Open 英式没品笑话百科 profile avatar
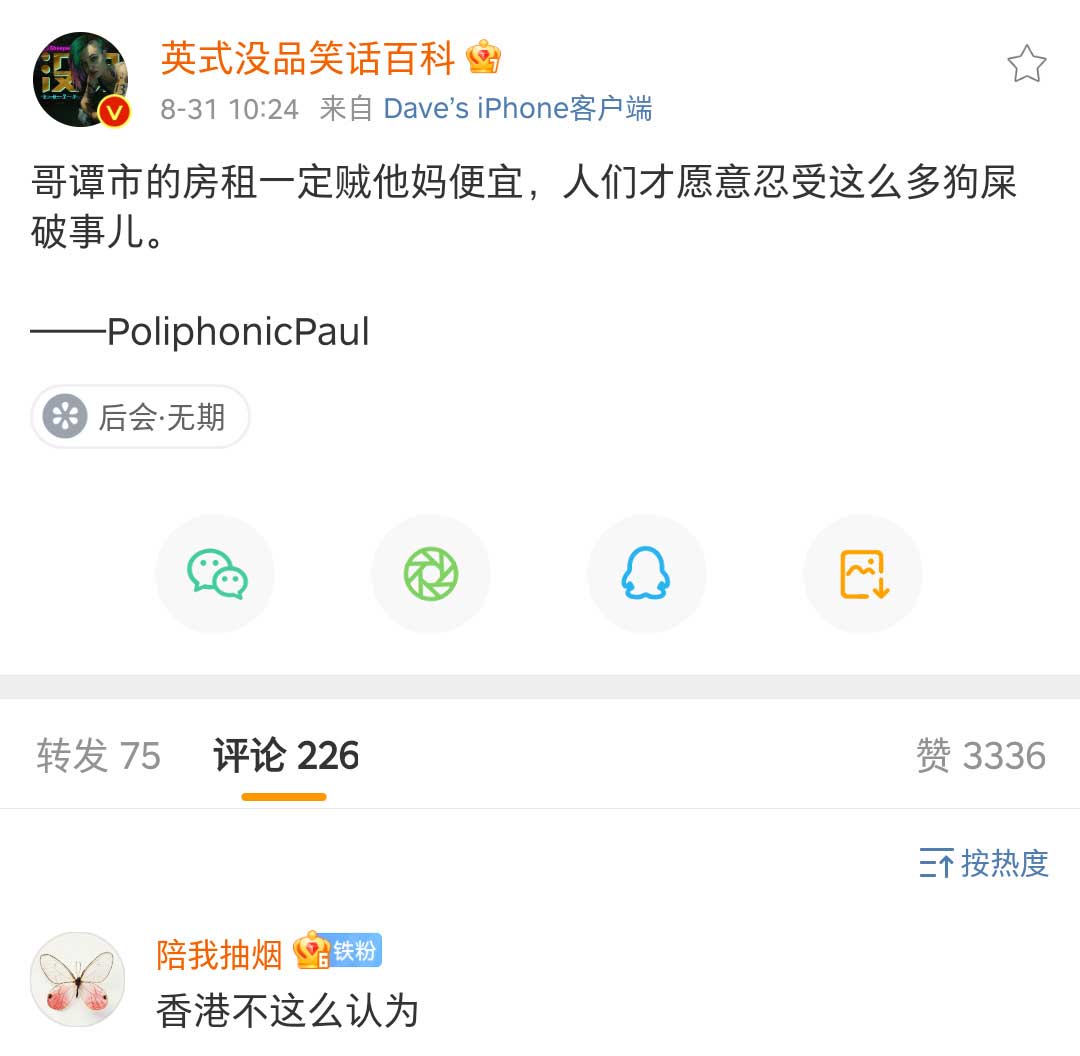 tap(81, 80)
